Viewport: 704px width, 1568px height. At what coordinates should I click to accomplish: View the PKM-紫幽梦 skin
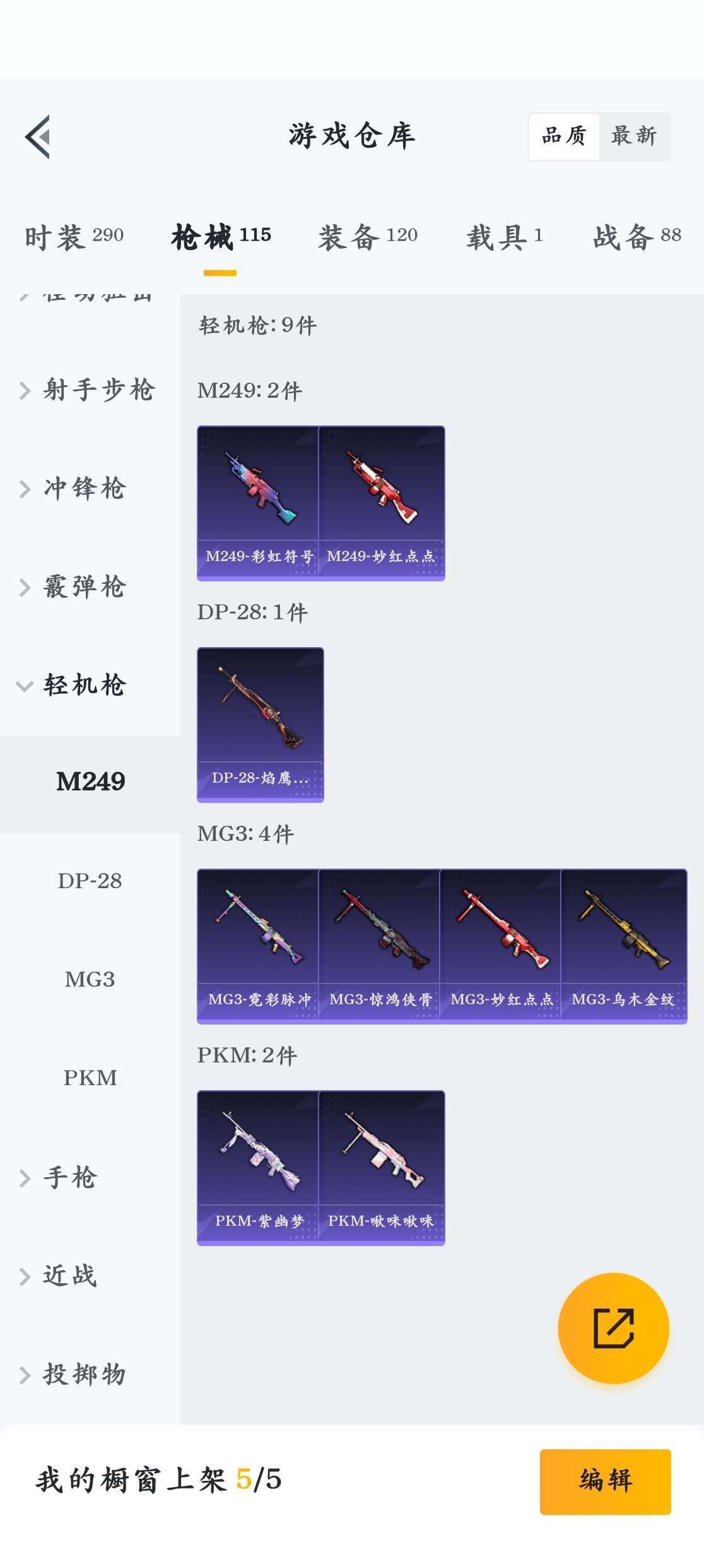[258, 1167]
